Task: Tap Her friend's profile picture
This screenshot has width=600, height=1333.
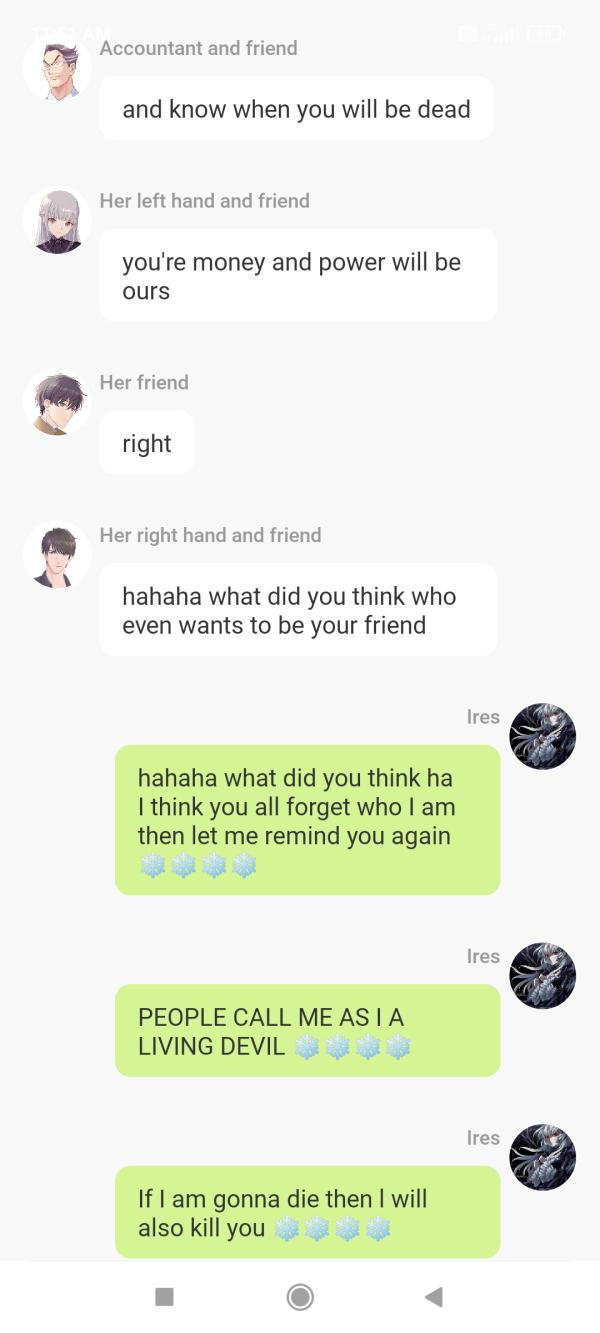Action: 57,403
